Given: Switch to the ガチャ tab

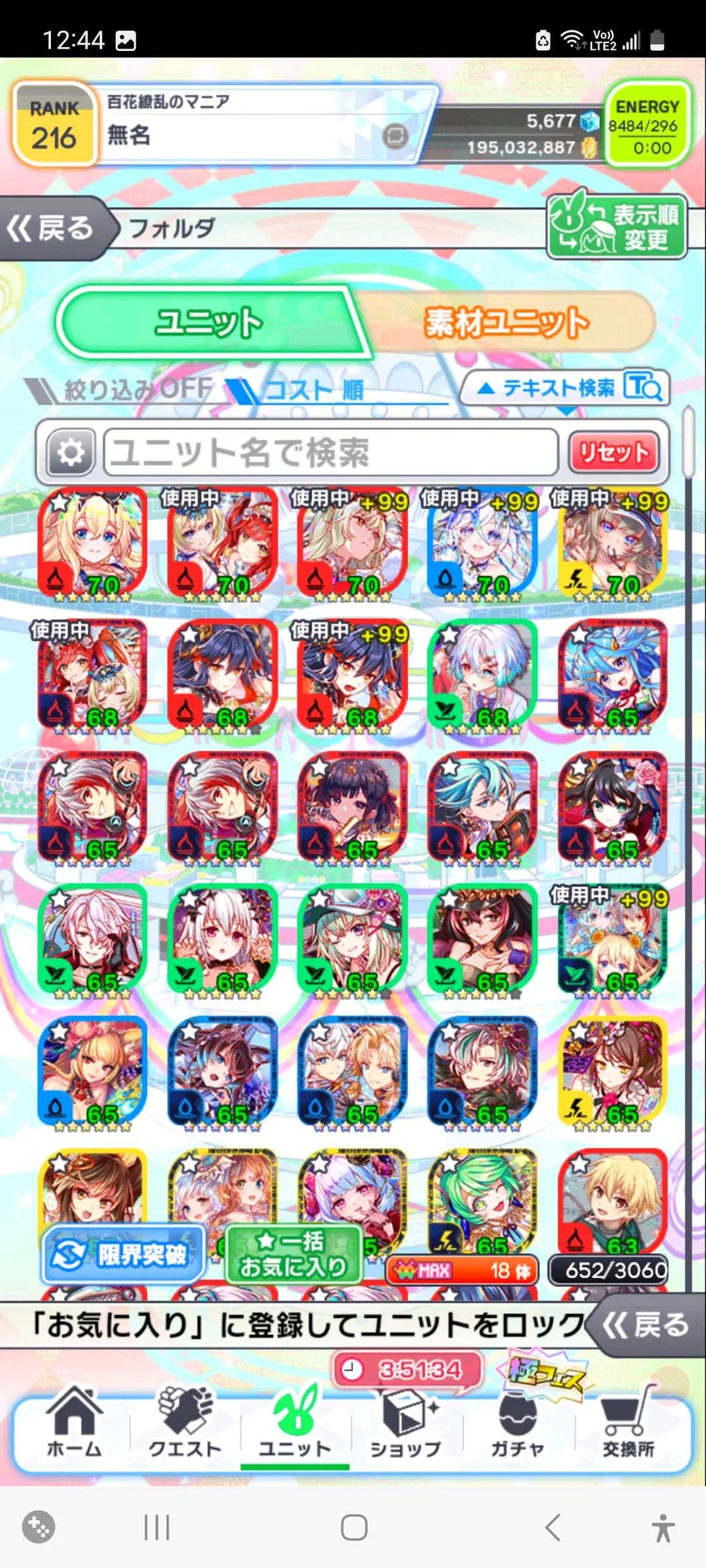Looking at the screenshot, I should tap(517, 1422).
